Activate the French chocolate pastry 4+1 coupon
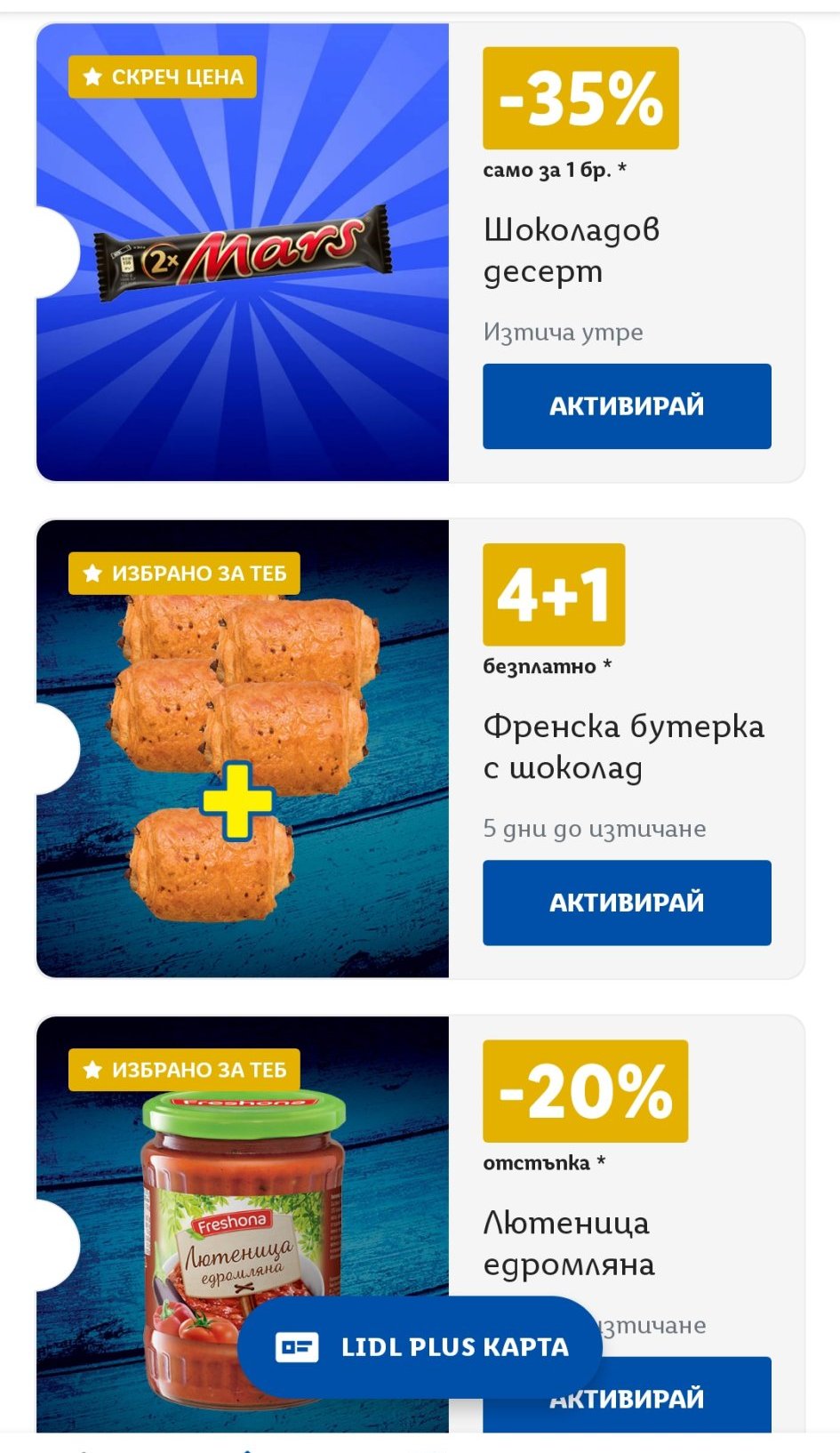Image resolution: width=840 pixels, height=1453 pixels. [627, 903]
